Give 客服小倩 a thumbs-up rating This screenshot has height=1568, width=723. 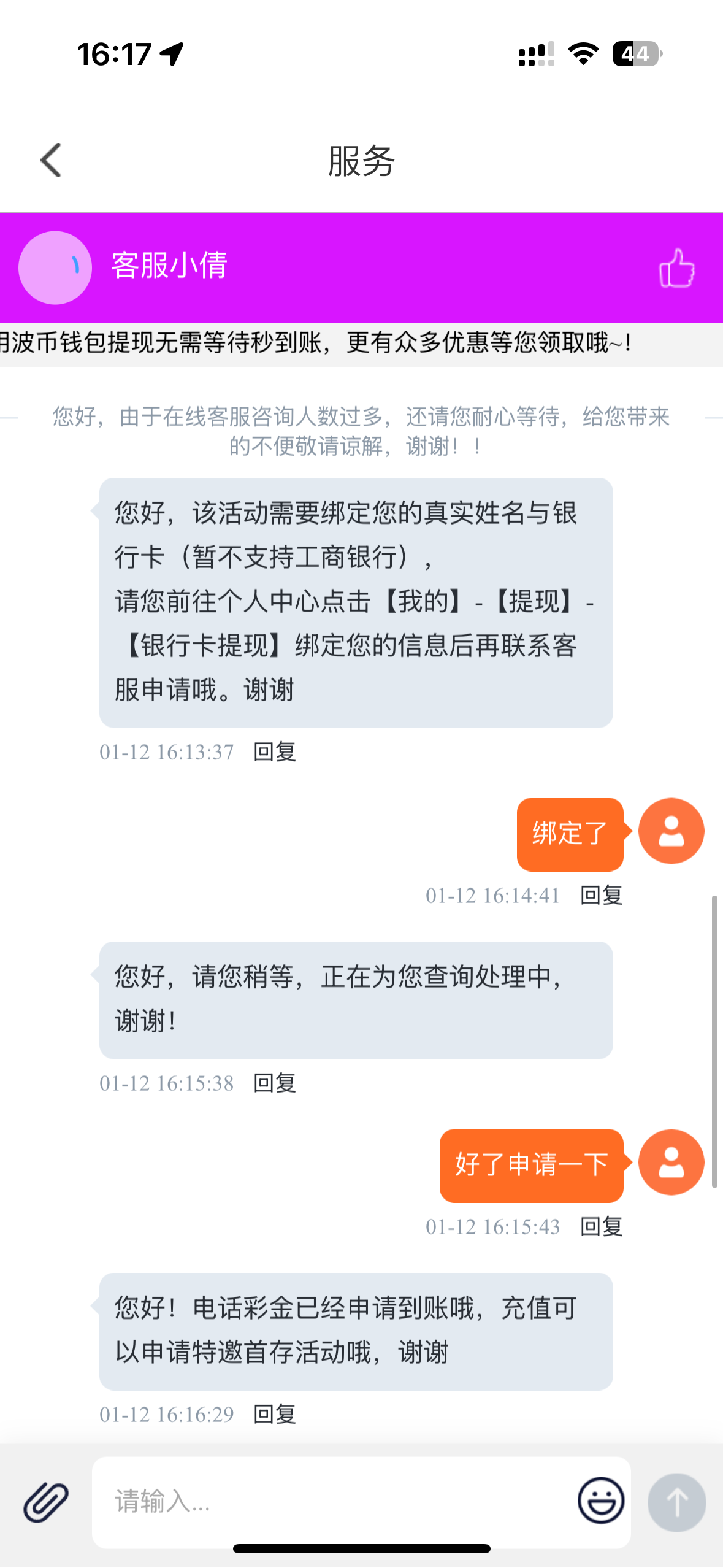676,268
